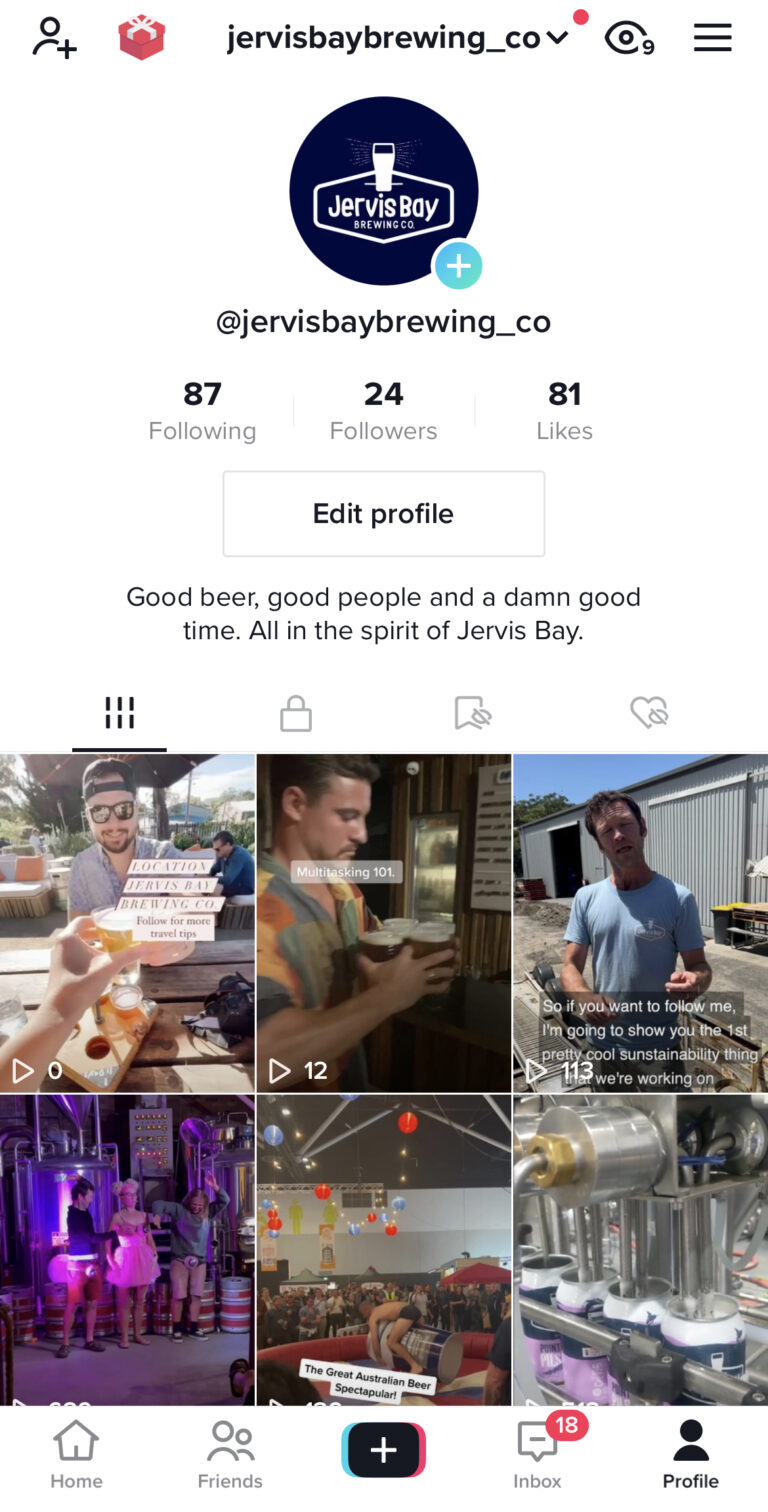Change profile photo with the plus badge
768x1512 pixels.
458,266
